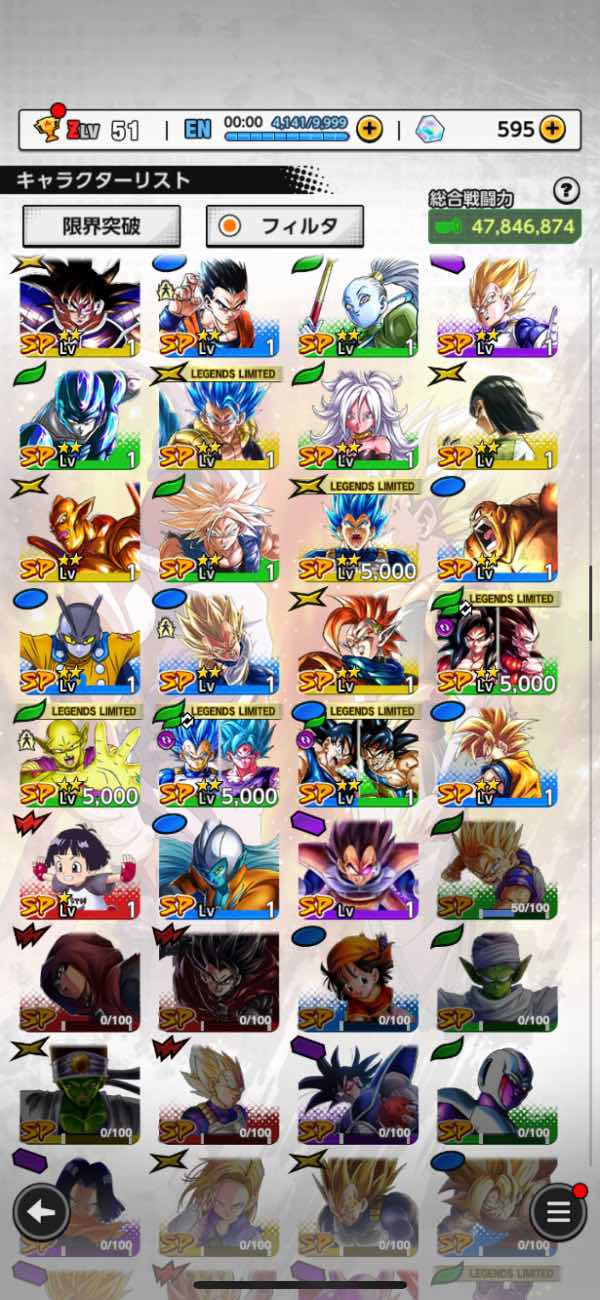Viewport: 600px width, 1300px height.
Task: Tap the 限界突破 button
Action: coord(101,226)
